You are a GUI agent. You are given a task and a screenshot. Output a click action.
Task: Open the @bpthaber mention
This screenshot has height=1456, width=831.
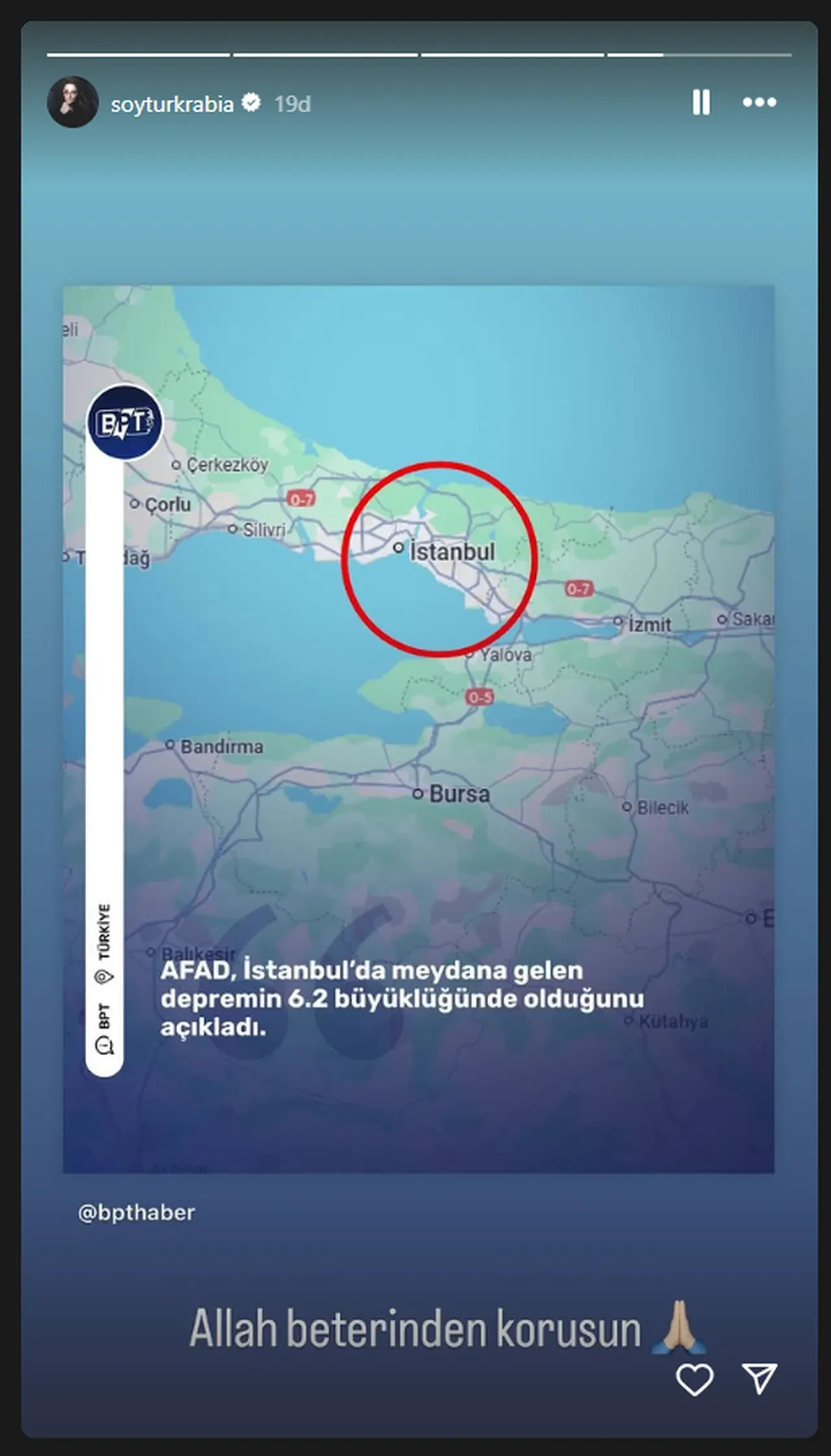pos(136,1213)
